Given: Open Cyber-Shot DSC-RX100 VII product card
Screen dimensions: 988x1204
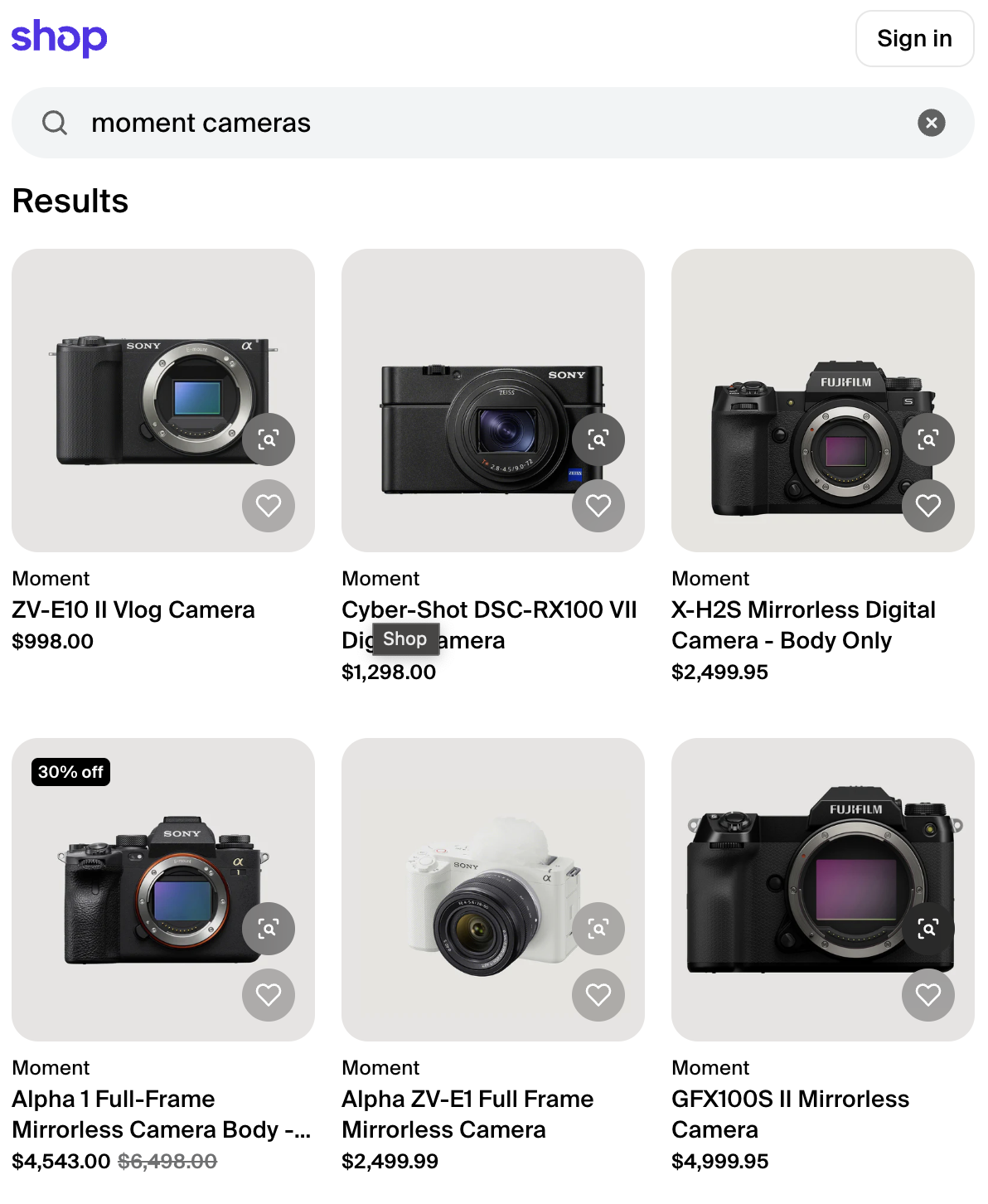Looking at the screenshot, I should [x=489, y=610].
